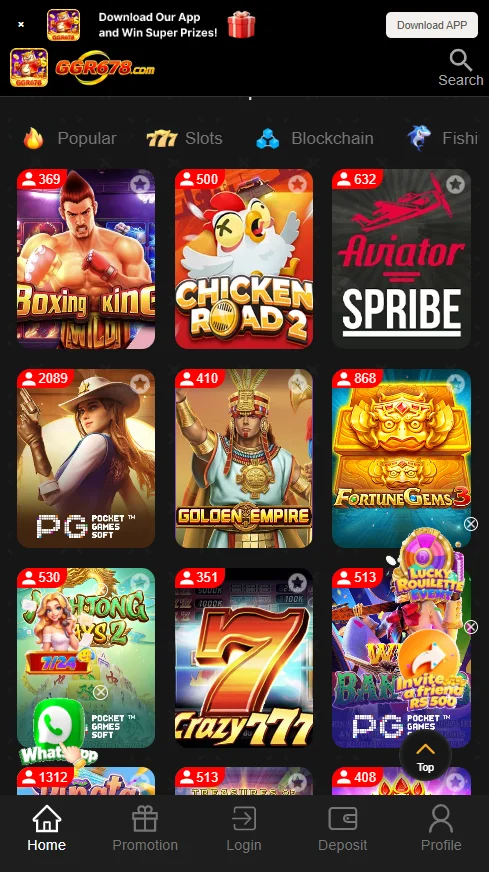The height and width of the screenshot is (872, 489).
Task: Dismiss the download app banner
Action: [x=21, y=24]
